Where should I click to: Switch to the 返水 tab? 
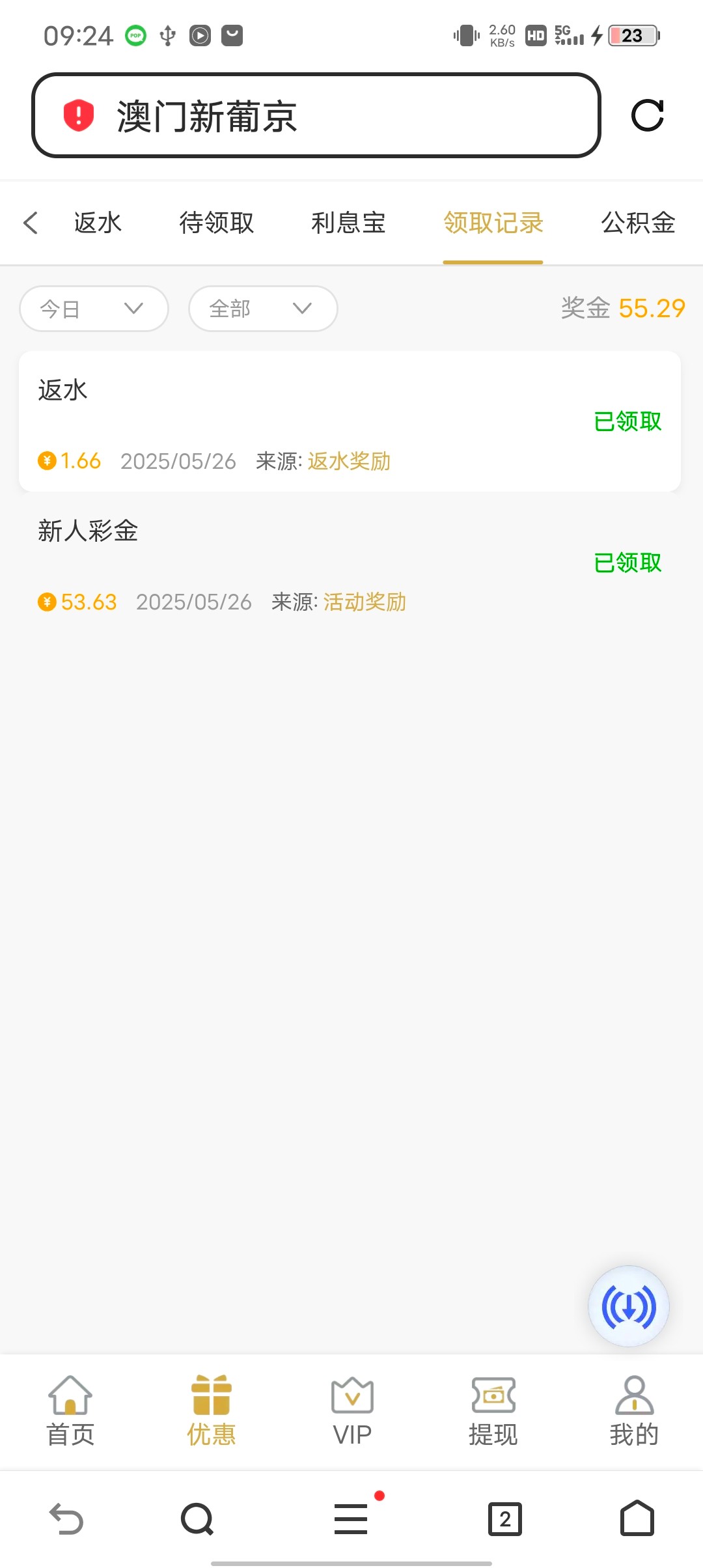(x=98, y=223)
